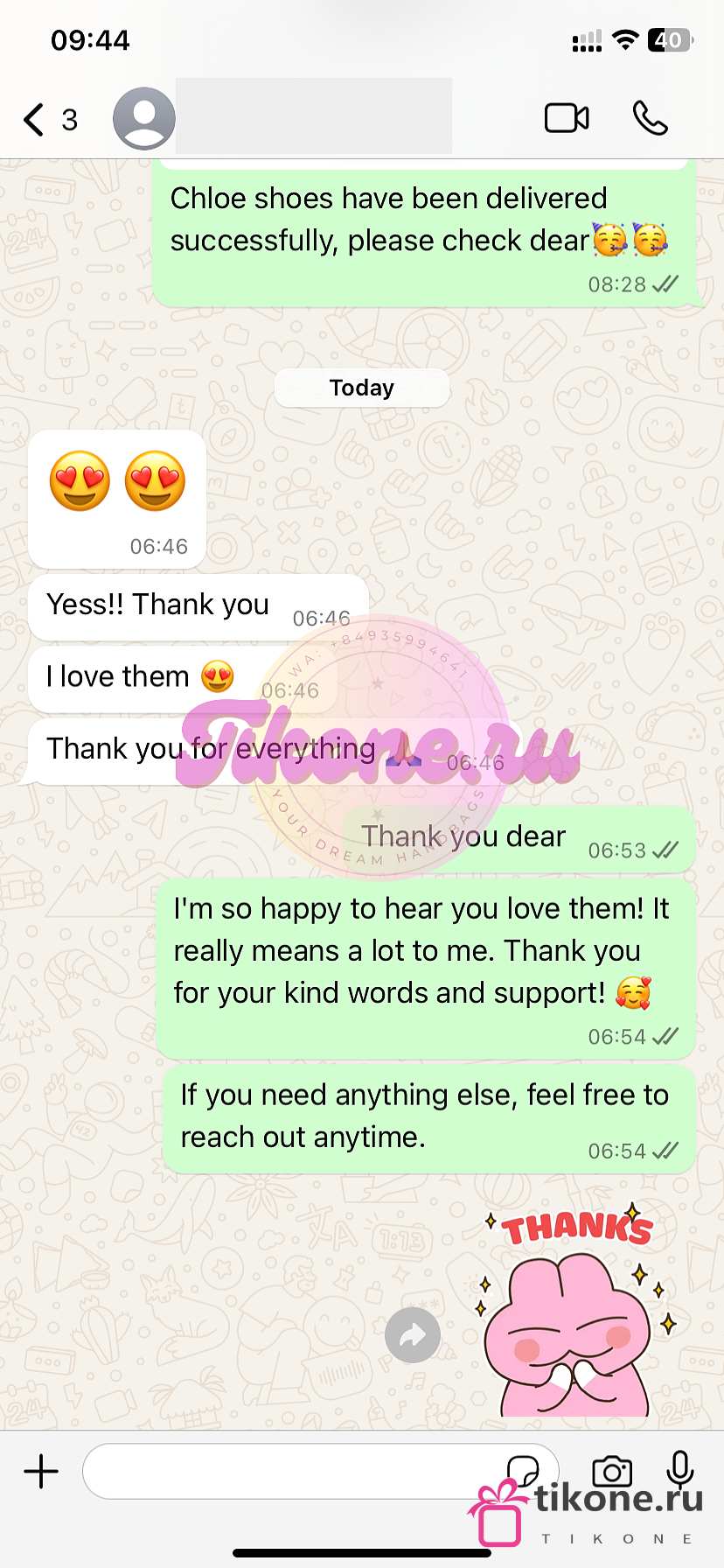Record a voice message with microphone
This screenshot has width=724, height=1568.
point(679,1471)
